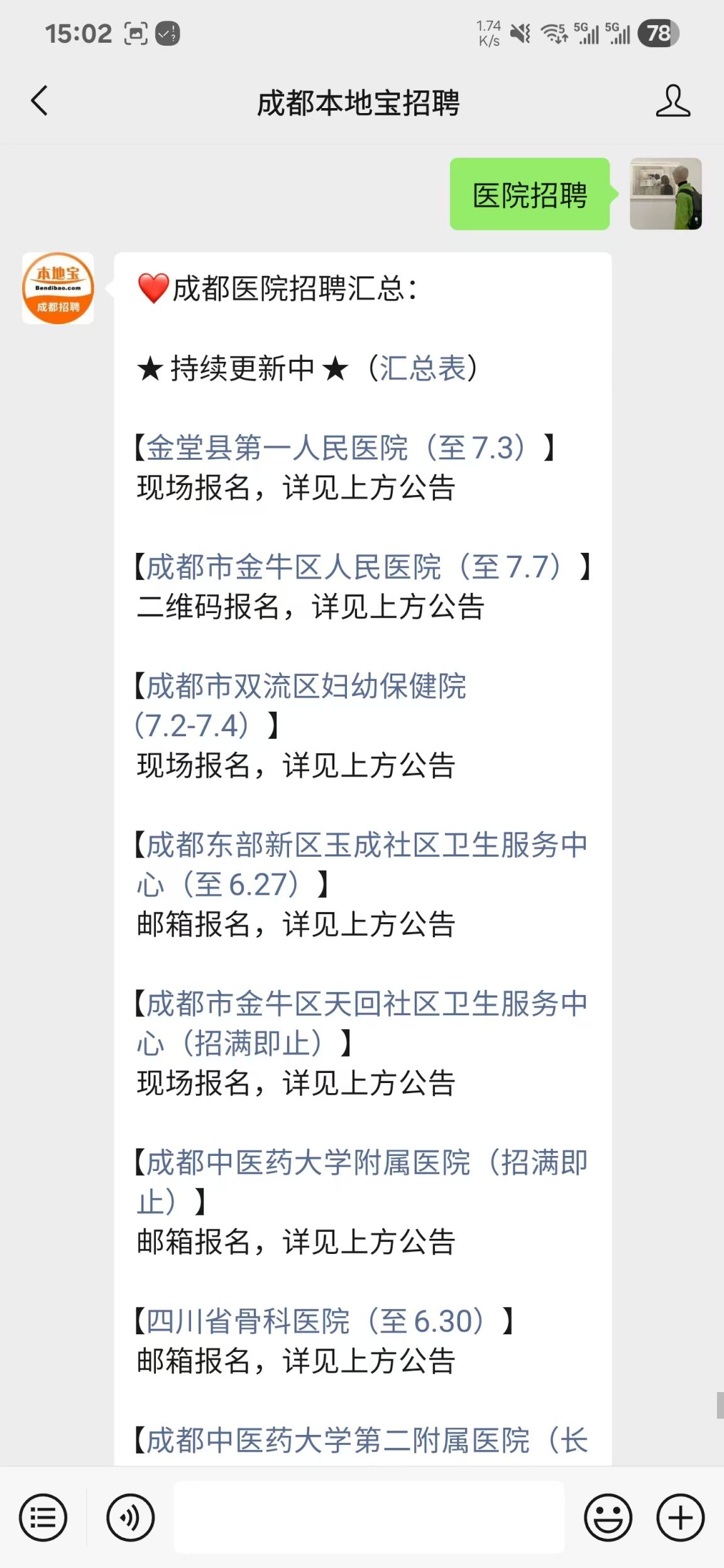Viewport: 724px width, 1568px height.
Task: Open the plus attachments menu
Action: tap(681, 1518)
